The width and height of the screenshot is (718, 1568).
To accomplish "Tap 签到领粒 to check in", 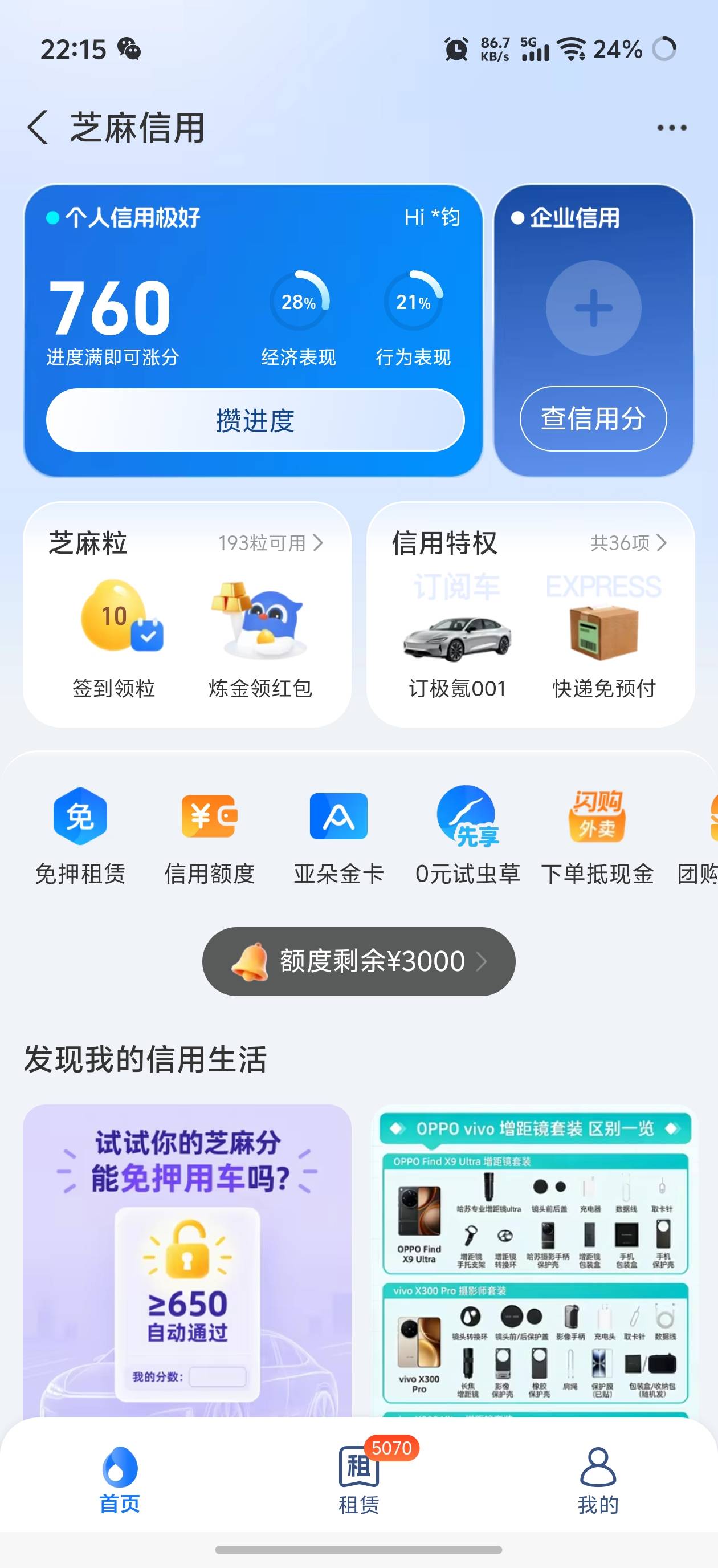I will [114, 639].
